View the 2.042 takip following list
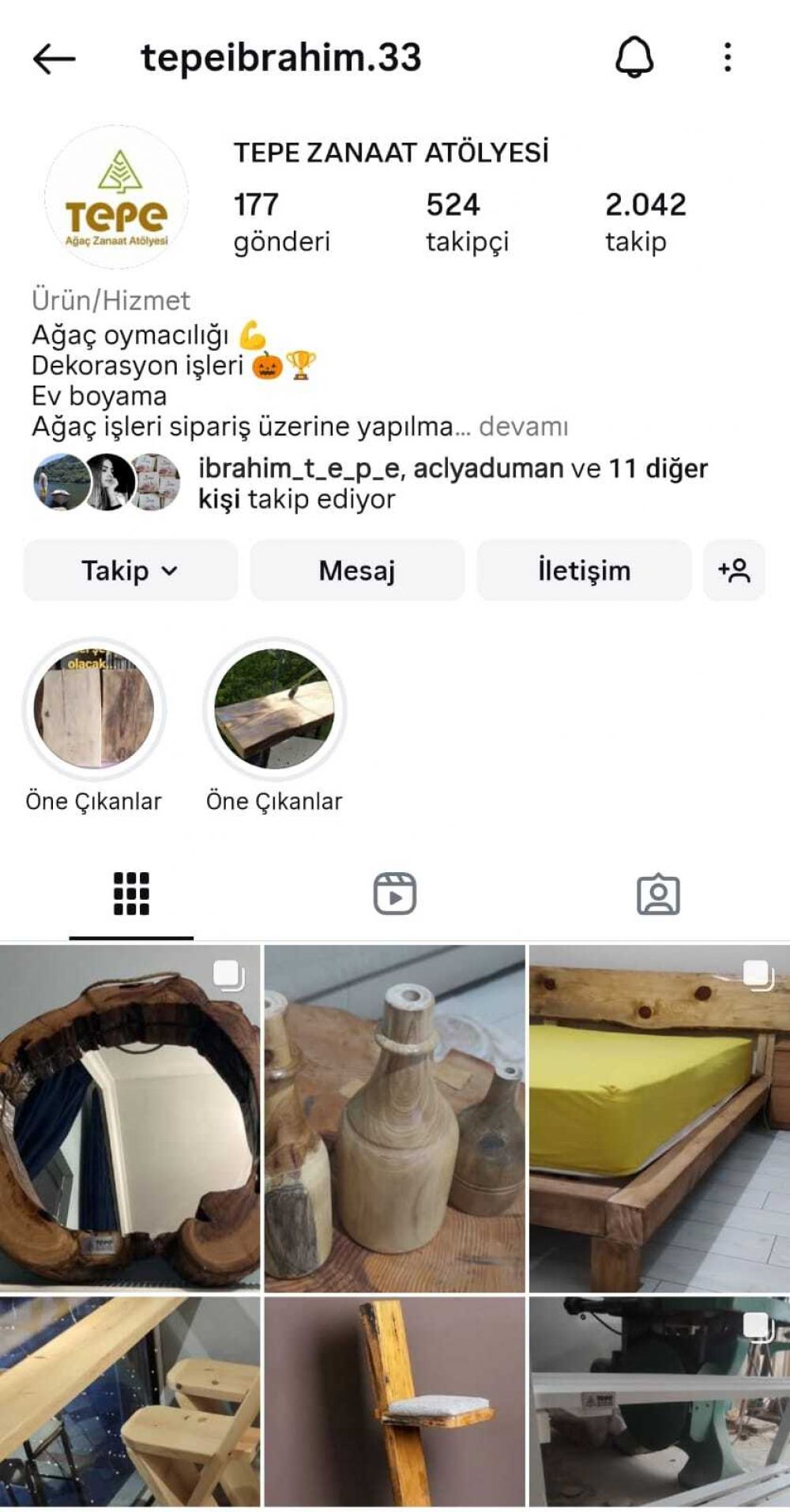790x1512 pixels. [x=645, y=222]
